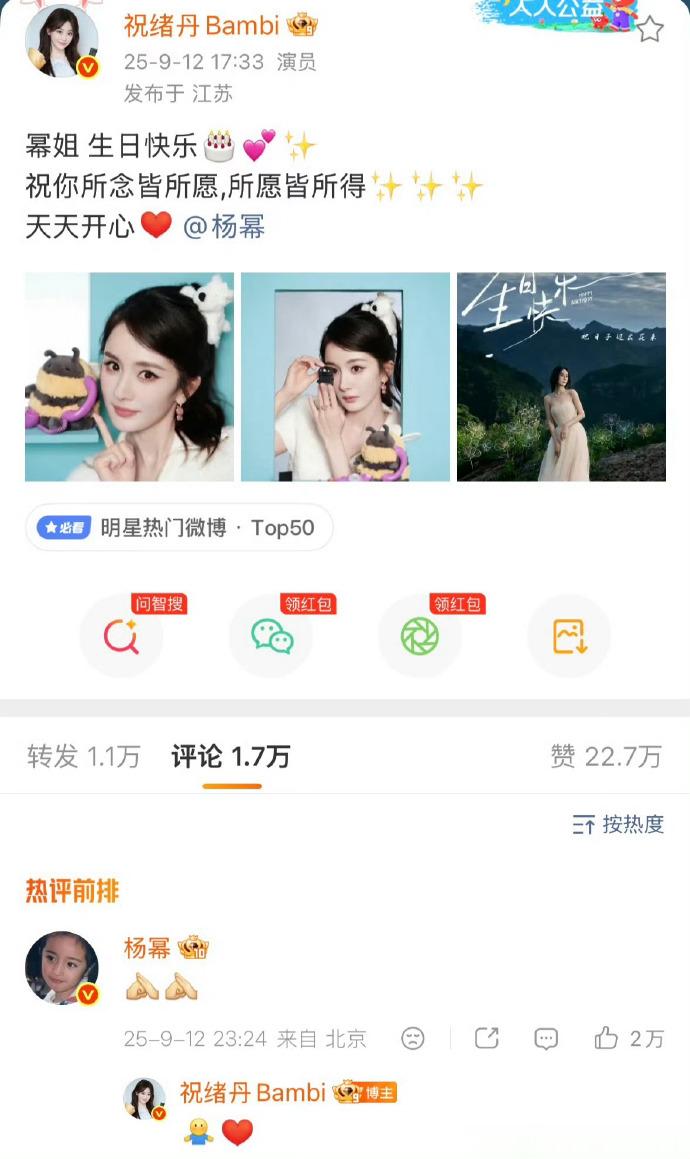Change sorting via 按热度

618,824
